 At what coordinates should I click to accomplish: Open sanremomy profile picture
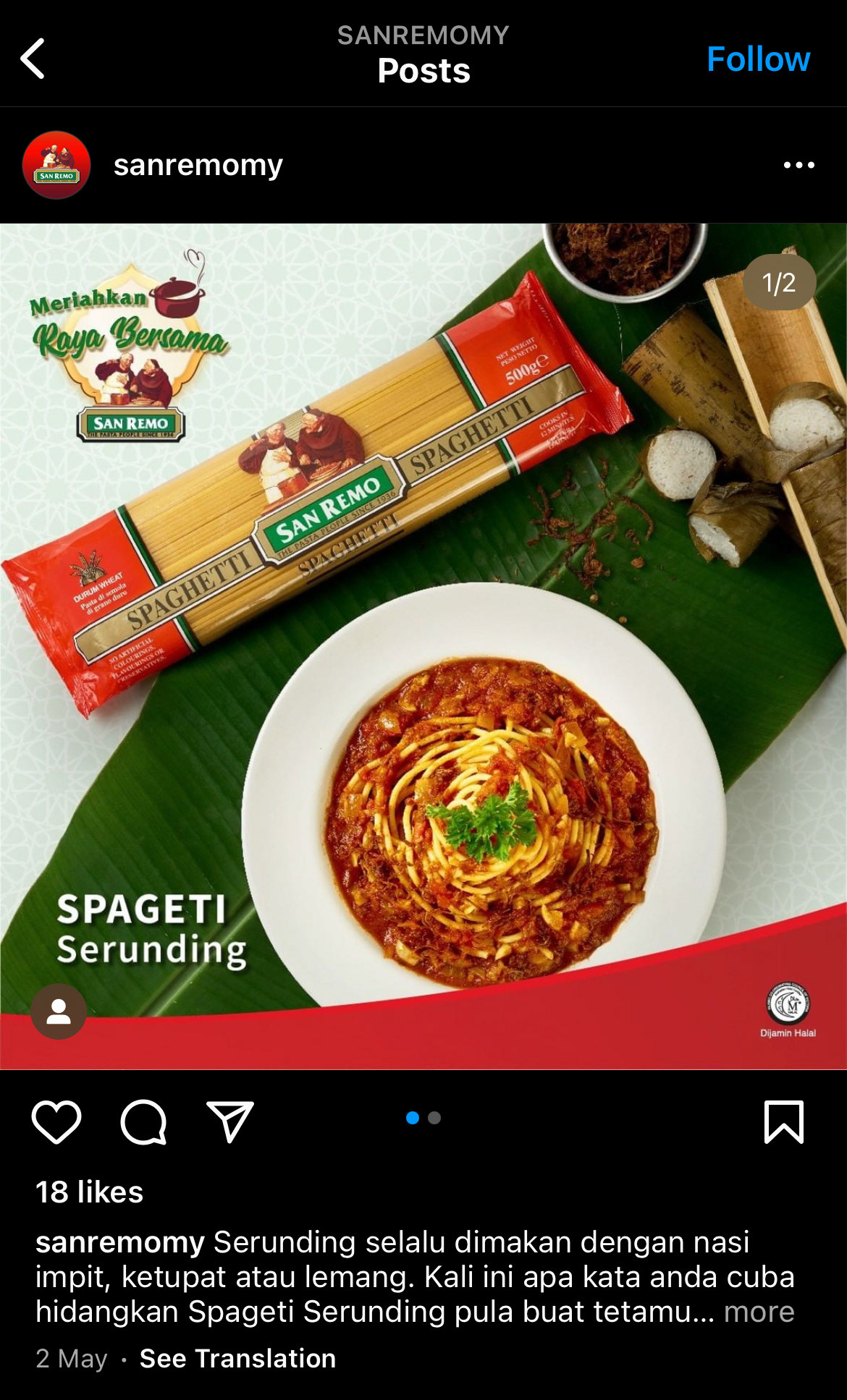tap(56, 165)
